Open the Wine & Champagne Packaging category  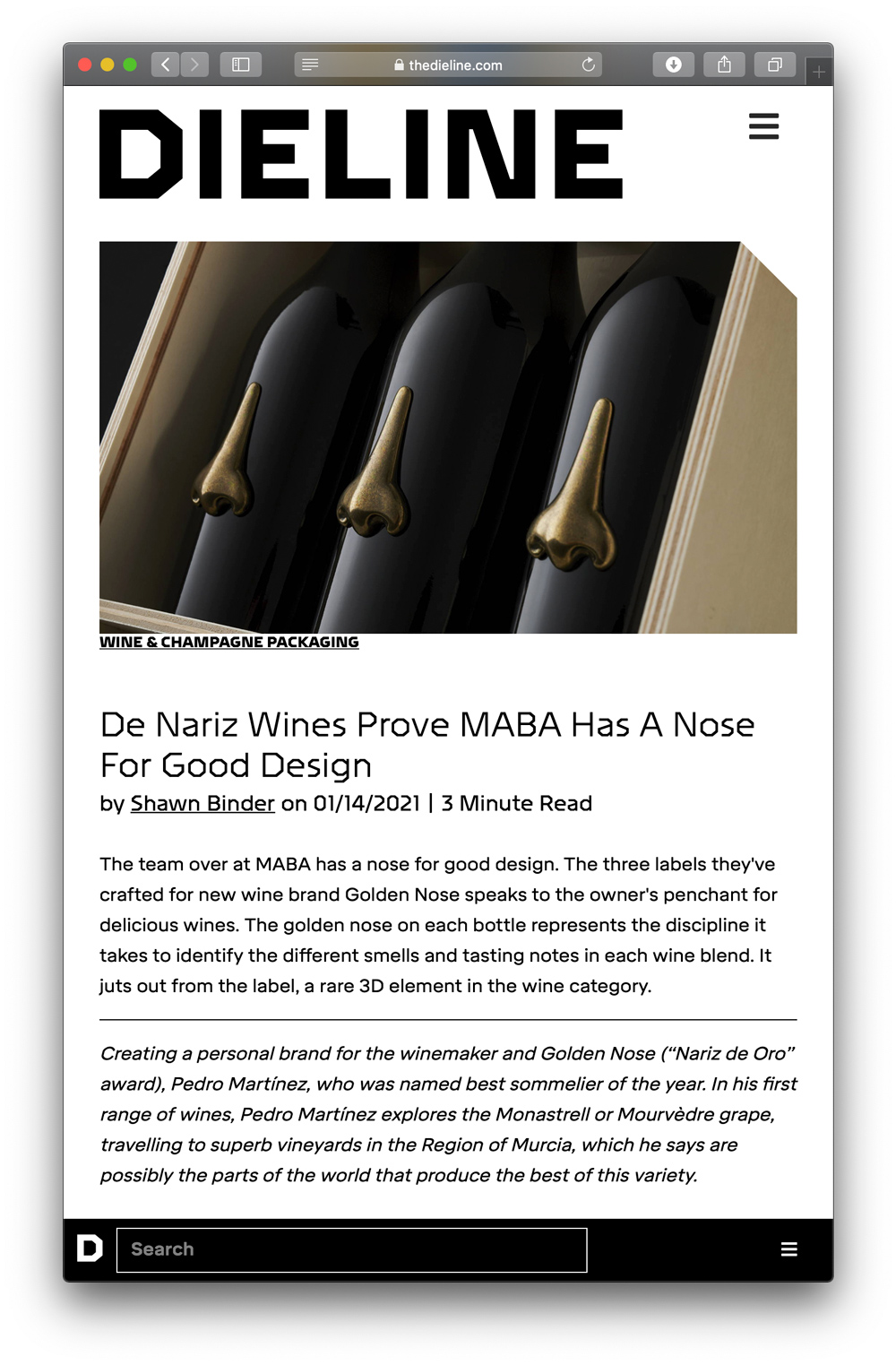(228, 642)
